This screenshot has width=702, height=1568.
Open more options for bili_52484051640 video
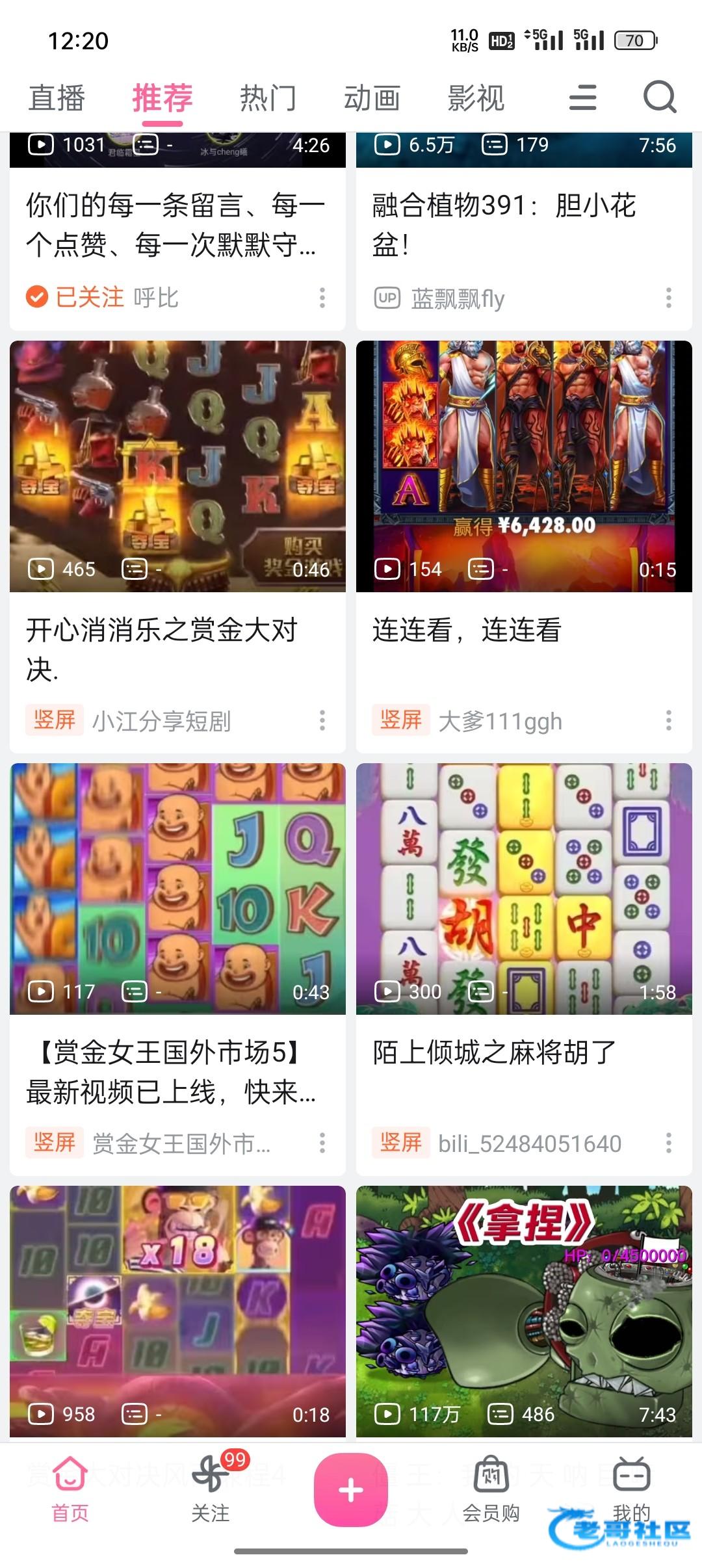668,1143
